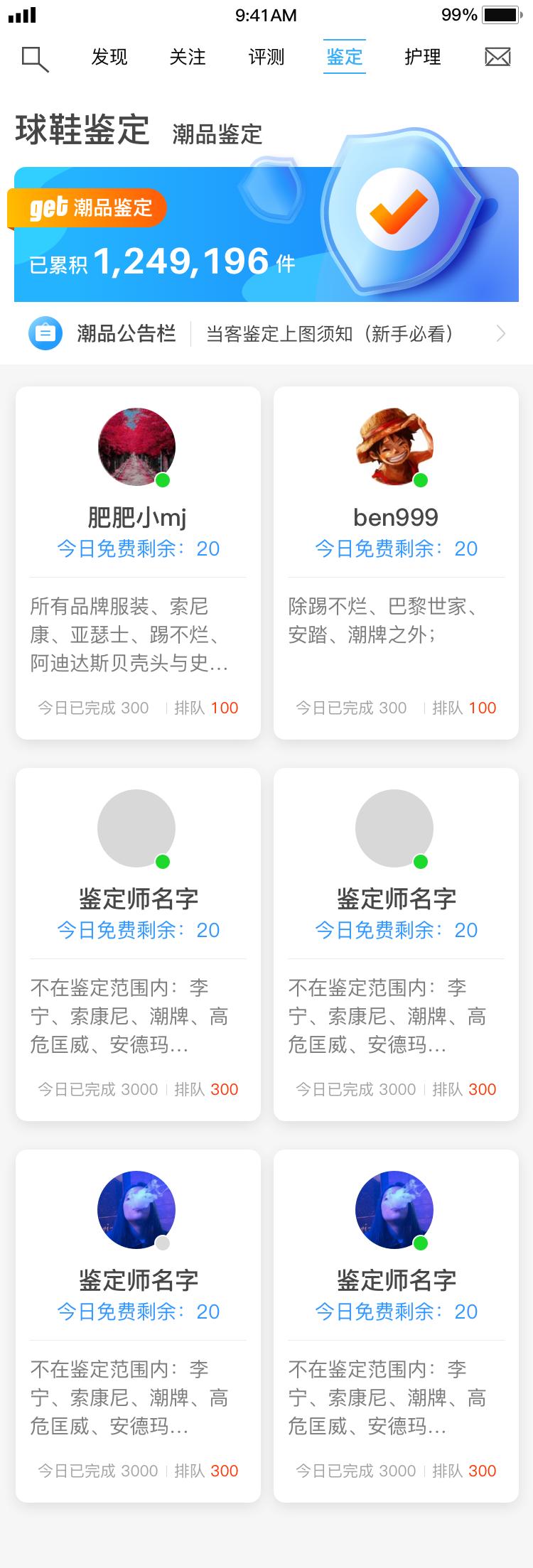The height and width of the screenshot is (1568, 533).
Task: Open 肥肥小mj's avatar picture
Action: click(x=136, y=447)
